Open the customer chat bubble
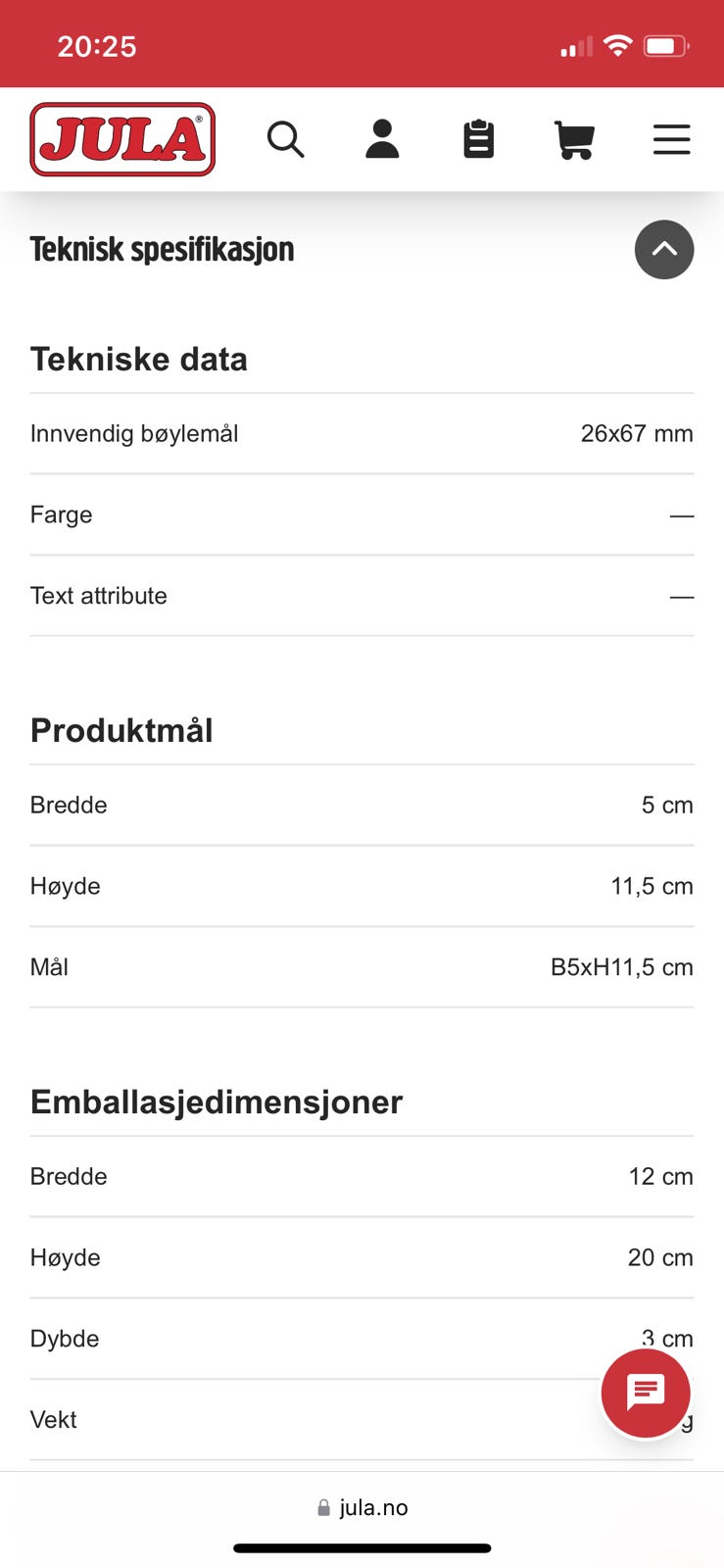 coord(646,1393)
